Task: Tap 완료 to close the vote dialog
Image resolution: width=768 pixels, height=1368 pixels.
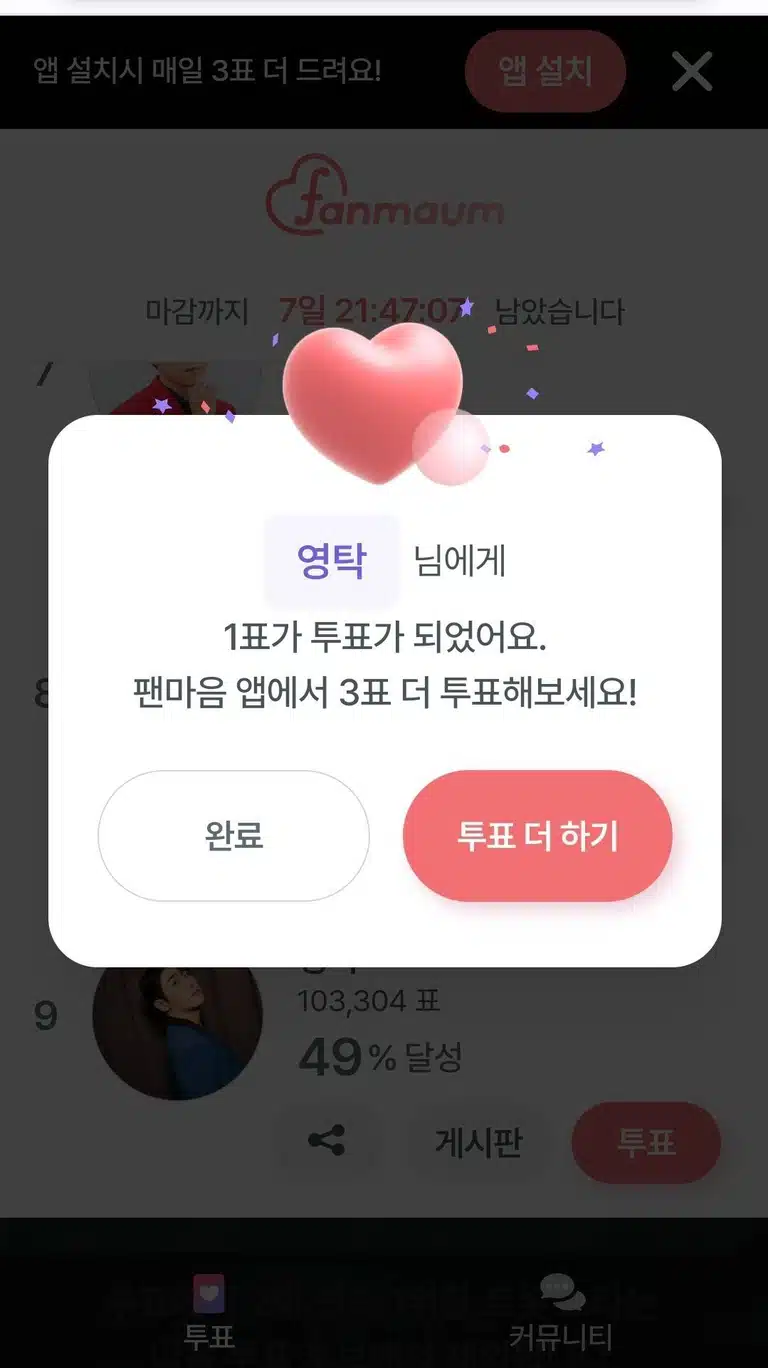Action: 233,836
